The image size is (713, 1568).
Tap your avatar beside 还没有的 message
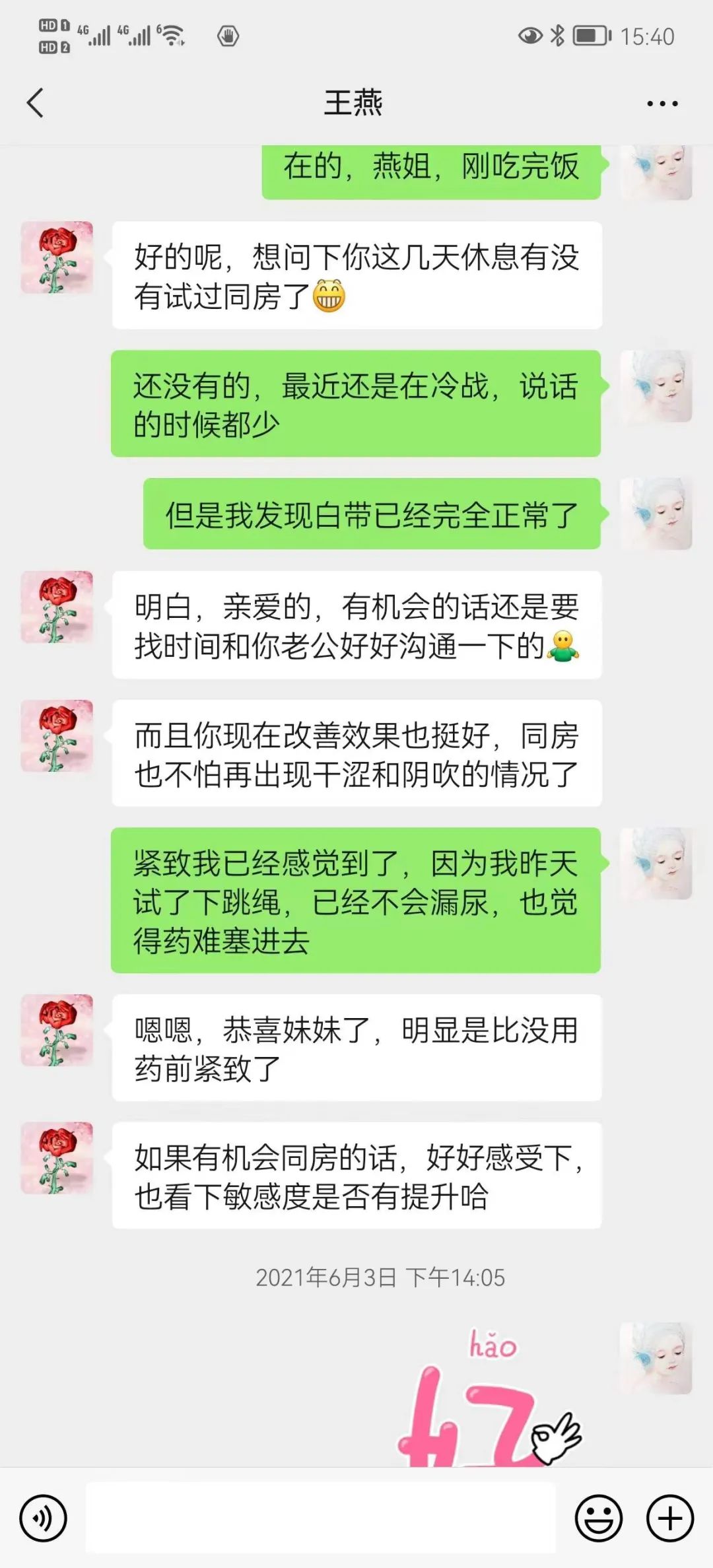656,386
